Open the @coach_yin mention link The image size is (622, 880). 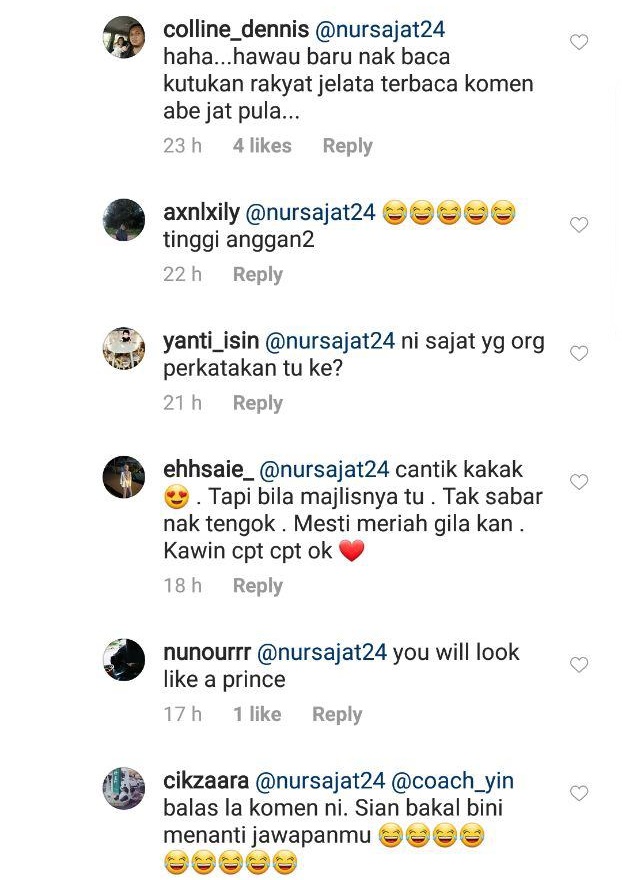(x=452, y=781)
